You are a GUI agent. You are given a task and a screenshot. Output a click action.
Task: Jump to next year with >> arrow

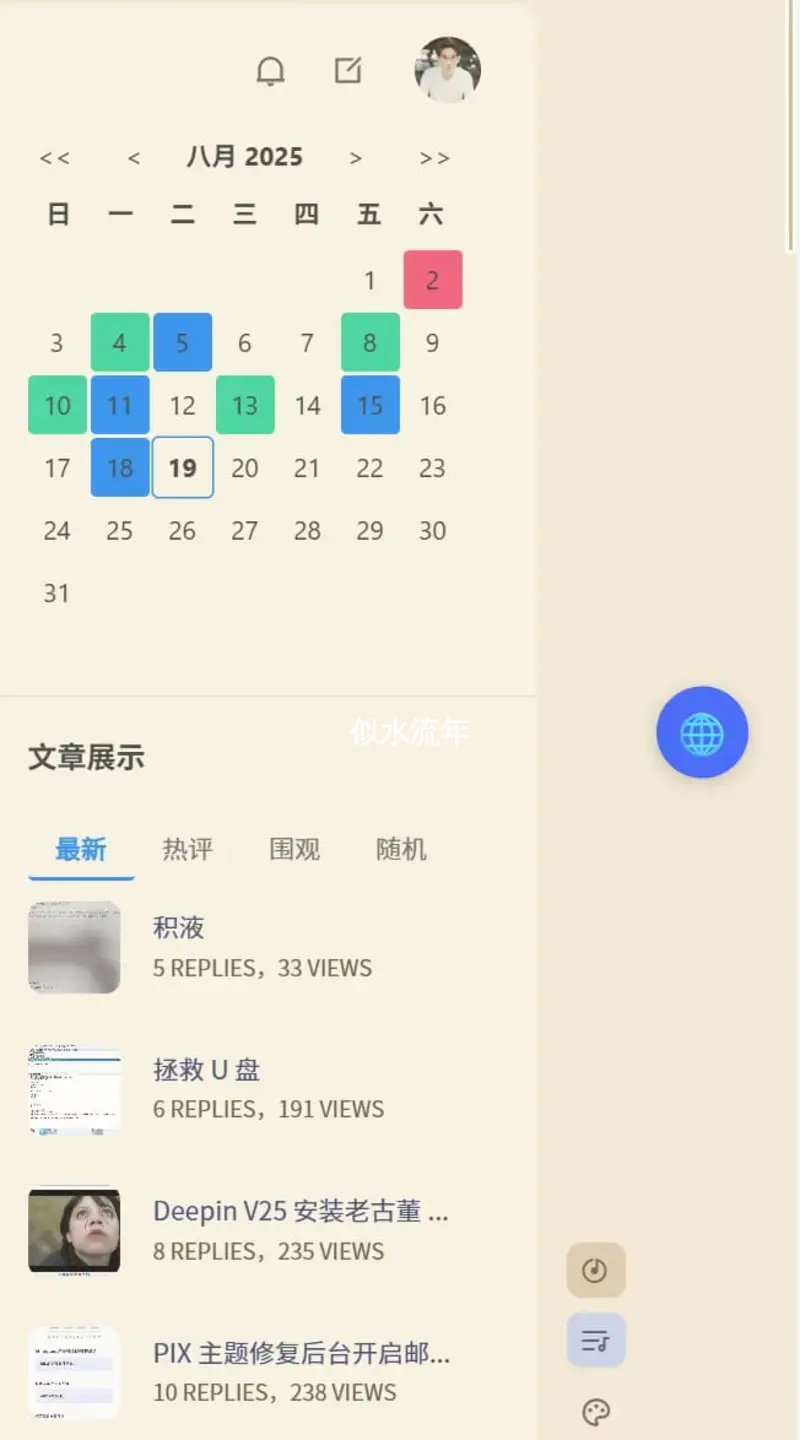point(434,158)
